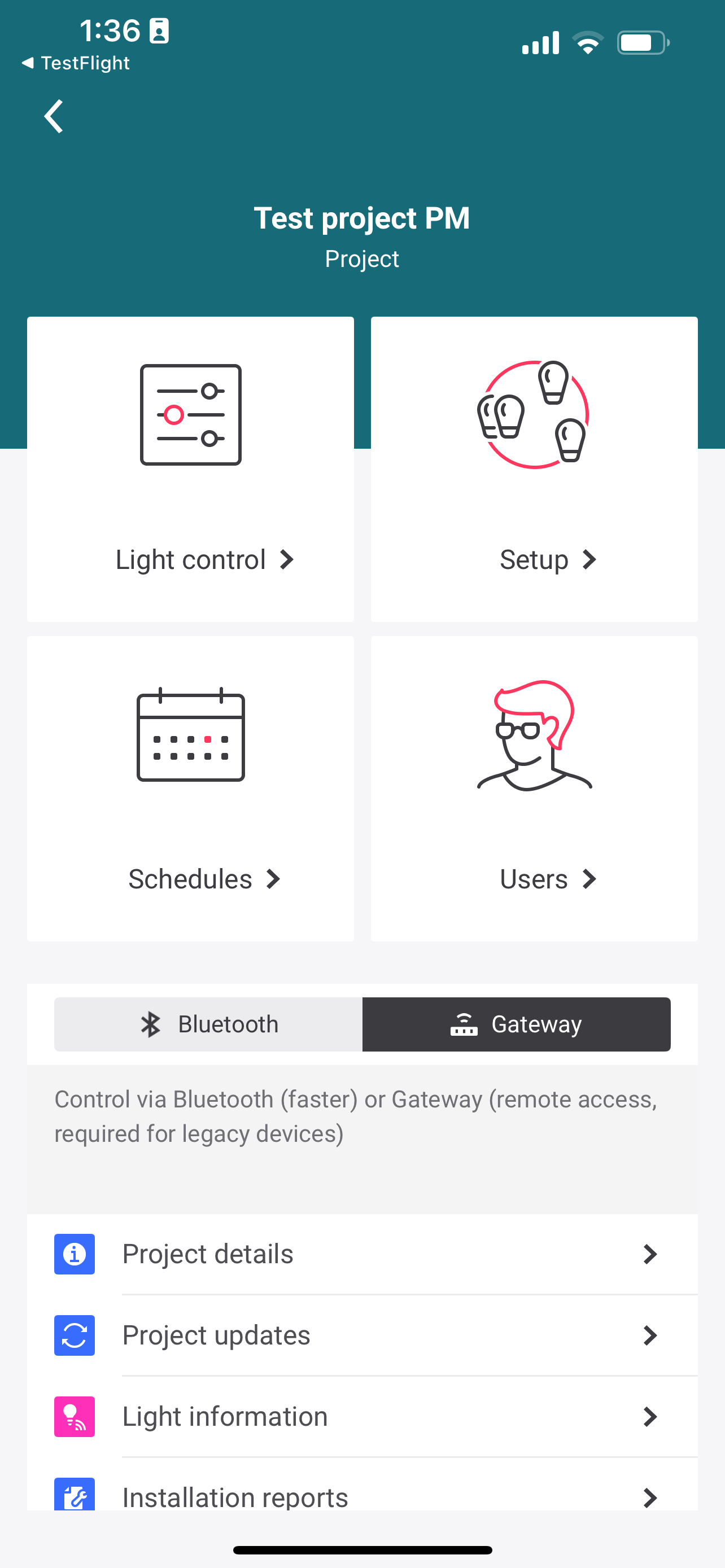Tap the Test project PM title
Screen dimensions: 725x1568
(361, 218)
